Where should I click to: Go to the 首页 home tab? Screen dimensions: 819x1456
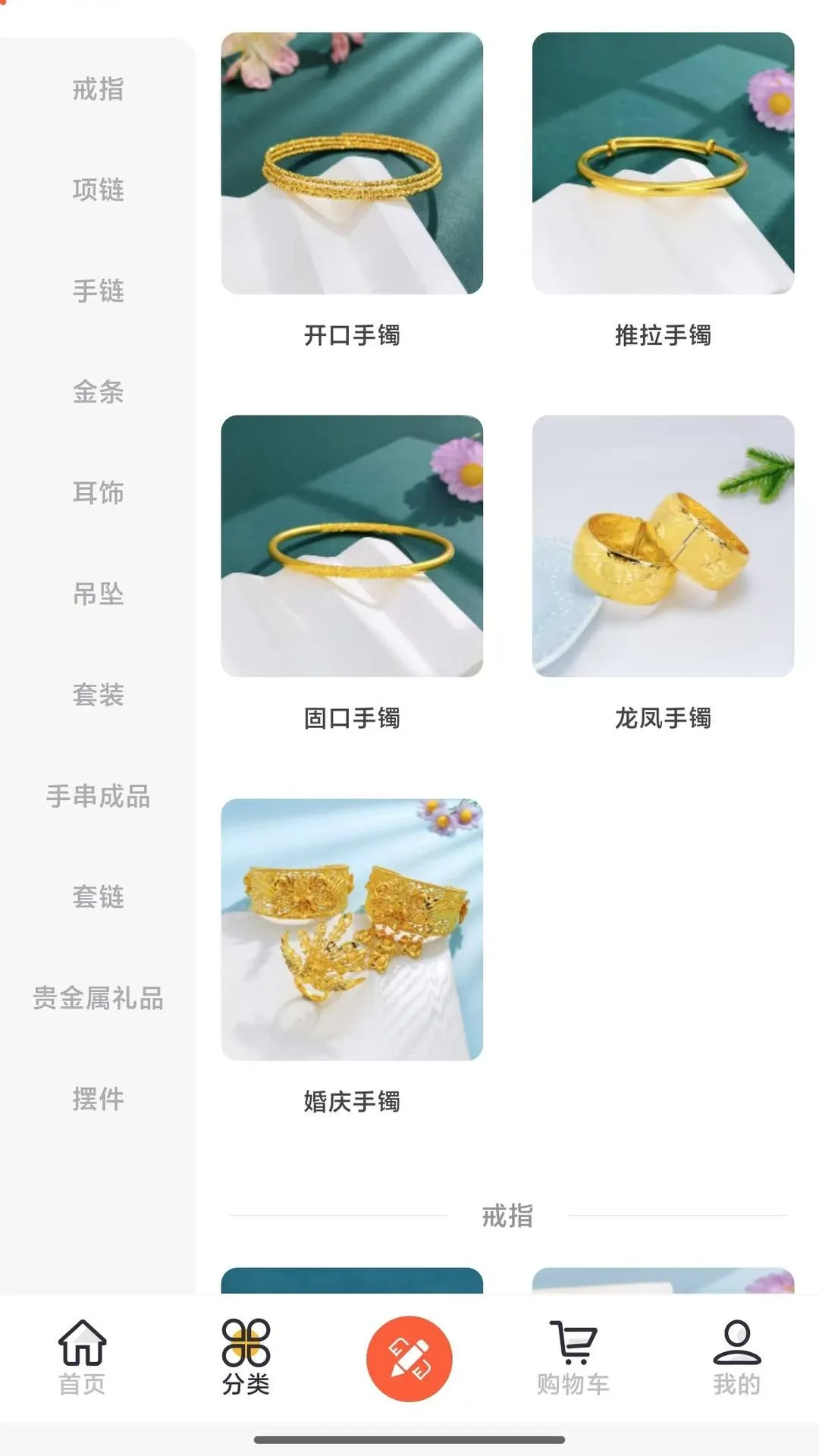point(82,1357)
